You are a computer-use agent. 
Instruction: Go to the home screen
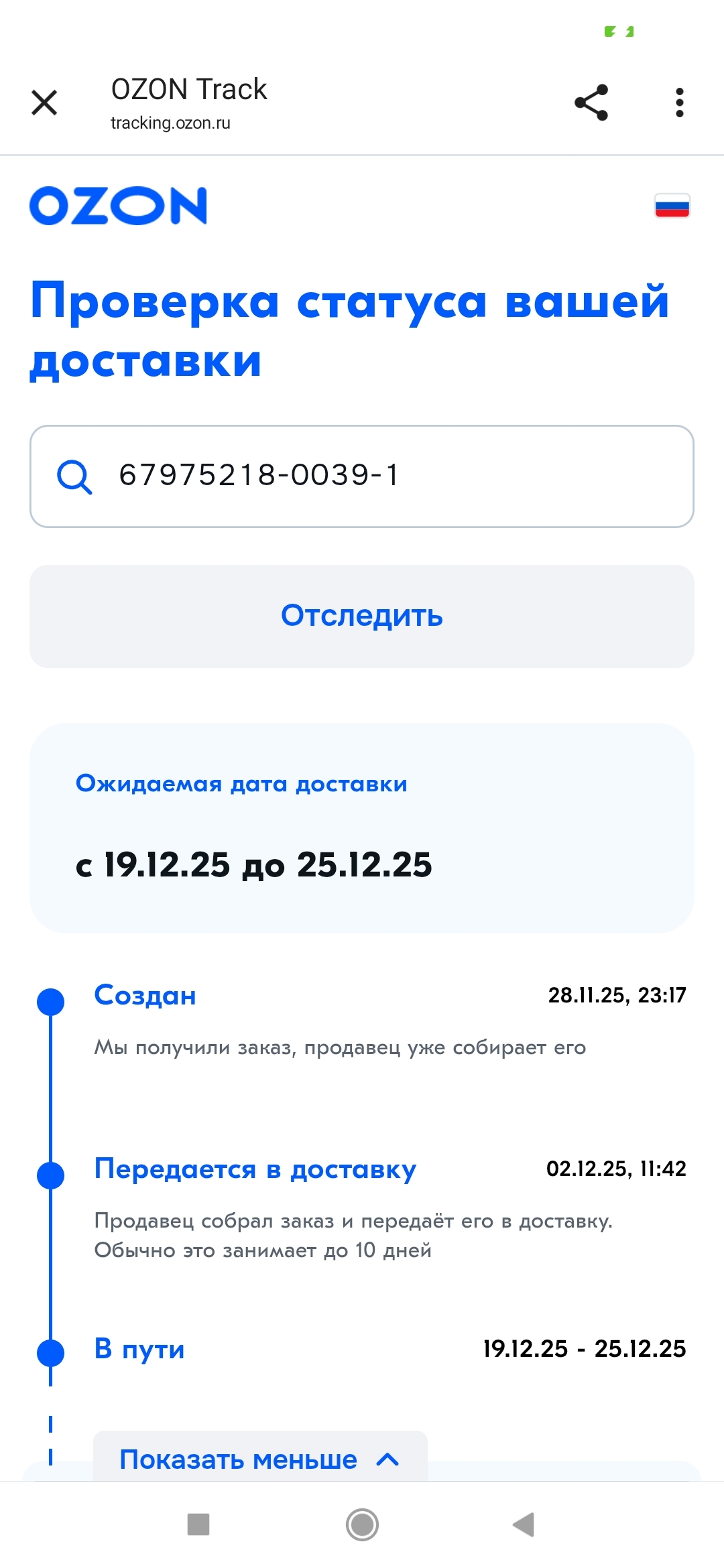[362, 1524]
